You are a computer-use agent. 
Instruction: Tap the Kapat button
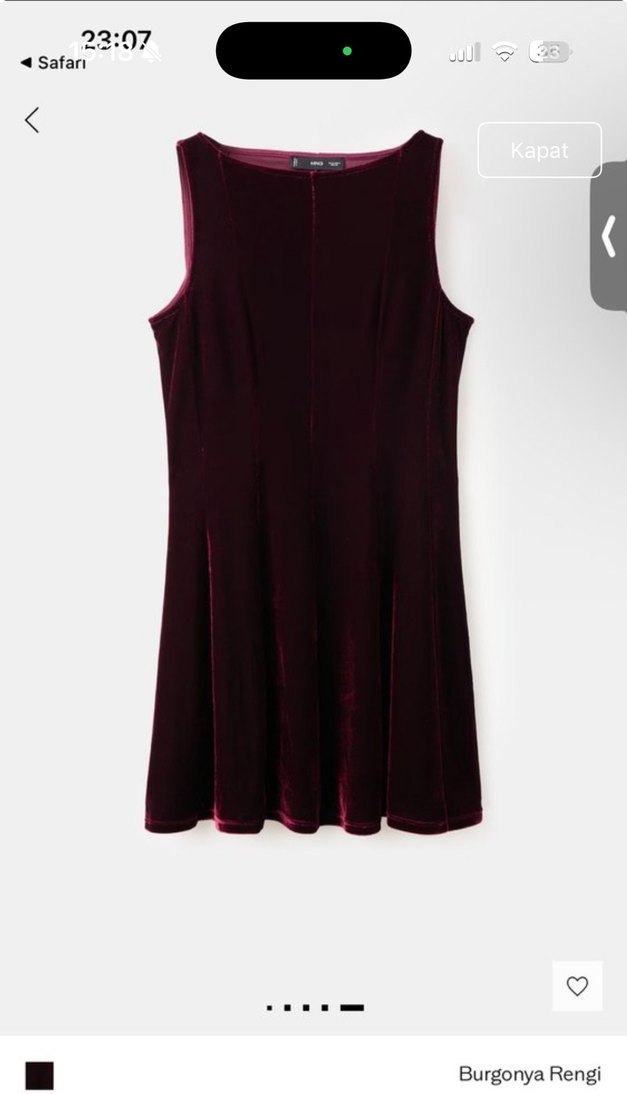(x=539, y=150)
